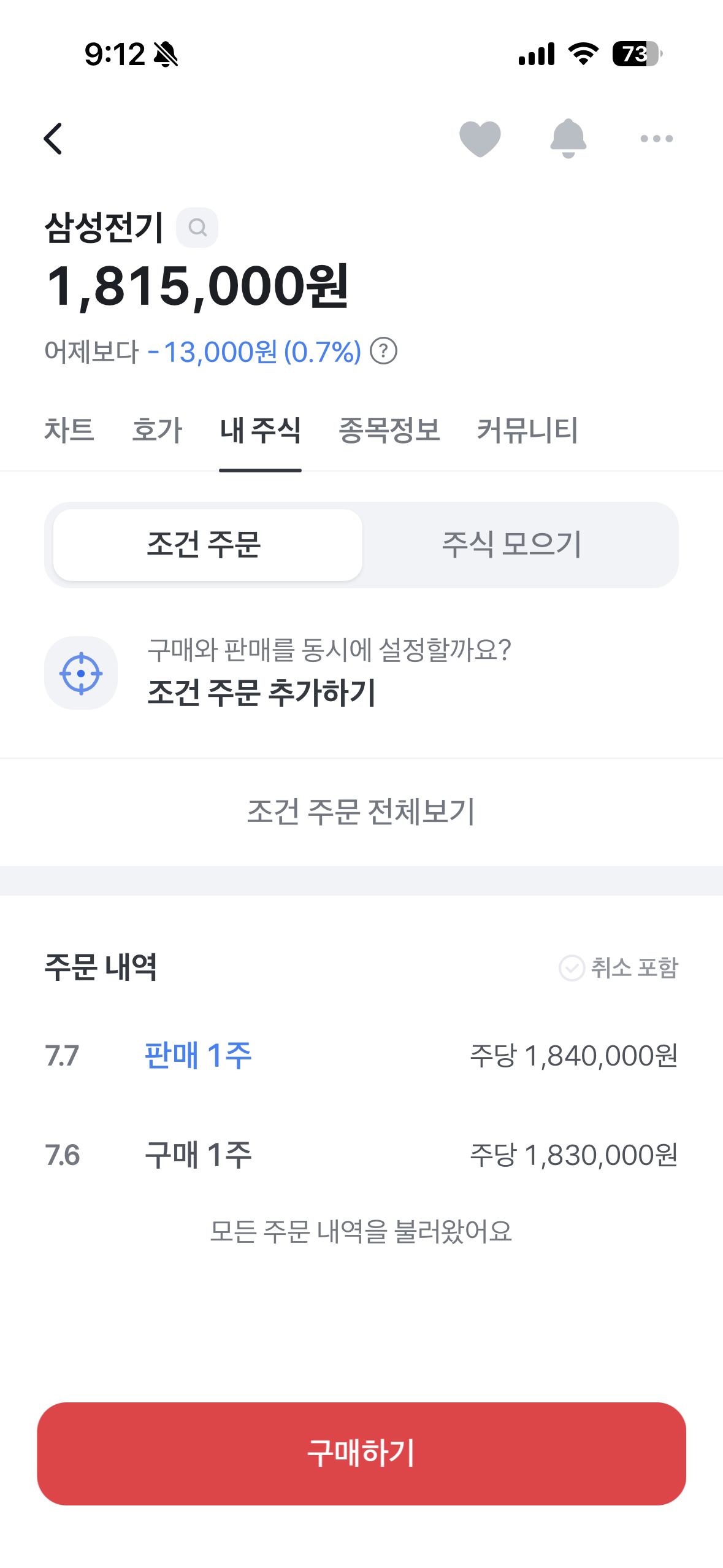Open the 종목정보 tab
723x1568 pixels.
point(389,430)
